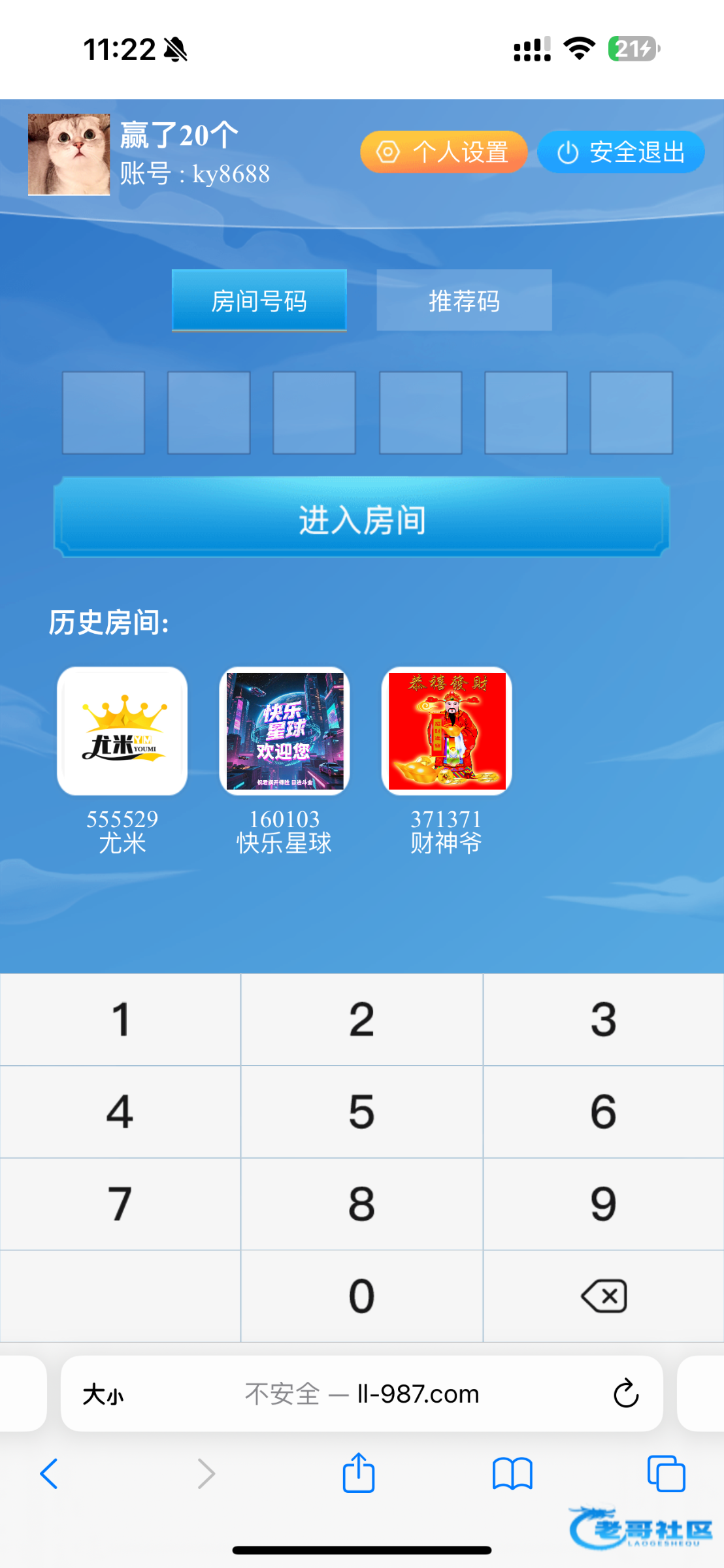The width and height of the screenshot is (724, 1568).
Task: Open history room 160103 快乐星球
Action: coord(284,732)
